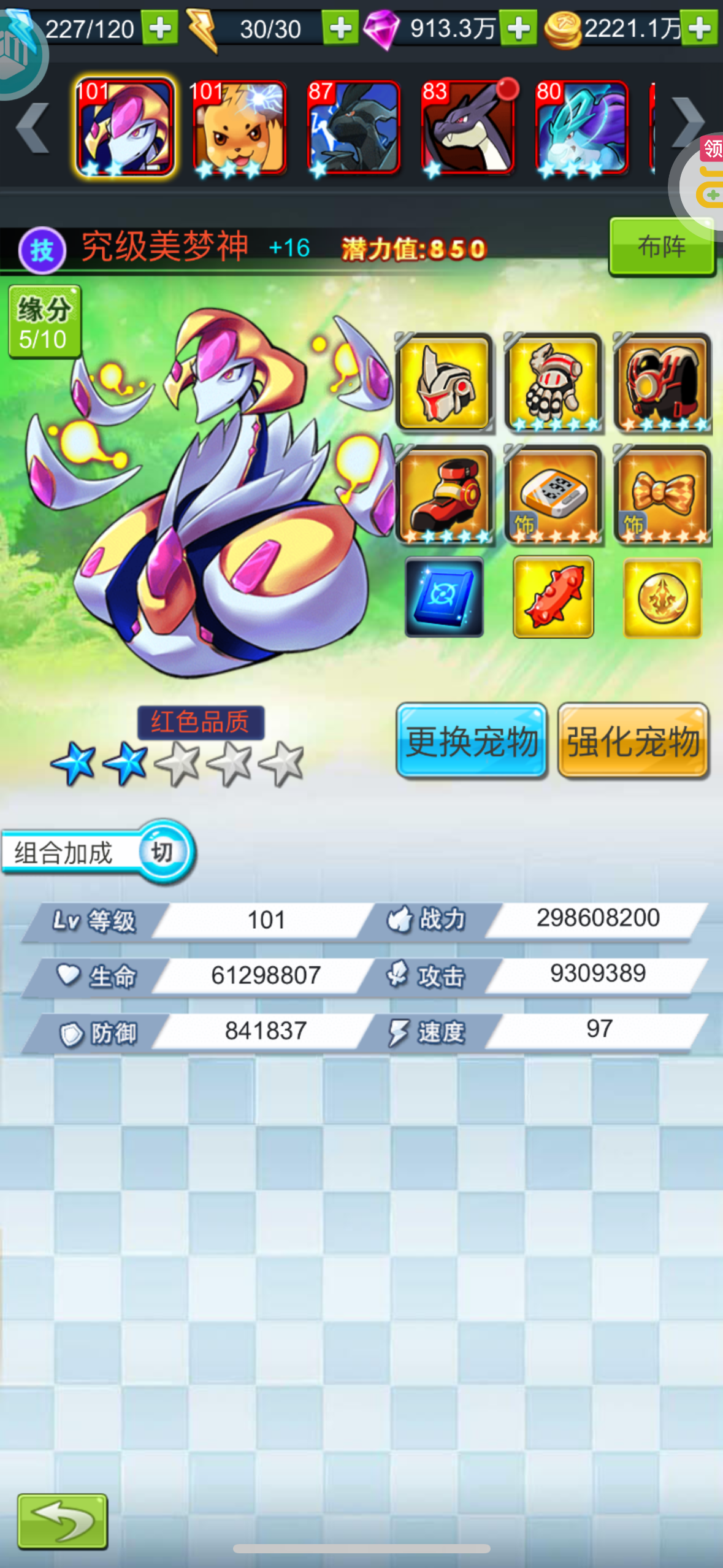Select the level 101 Pikachu pet
723x1568 pixels.
tap(239, 128)
